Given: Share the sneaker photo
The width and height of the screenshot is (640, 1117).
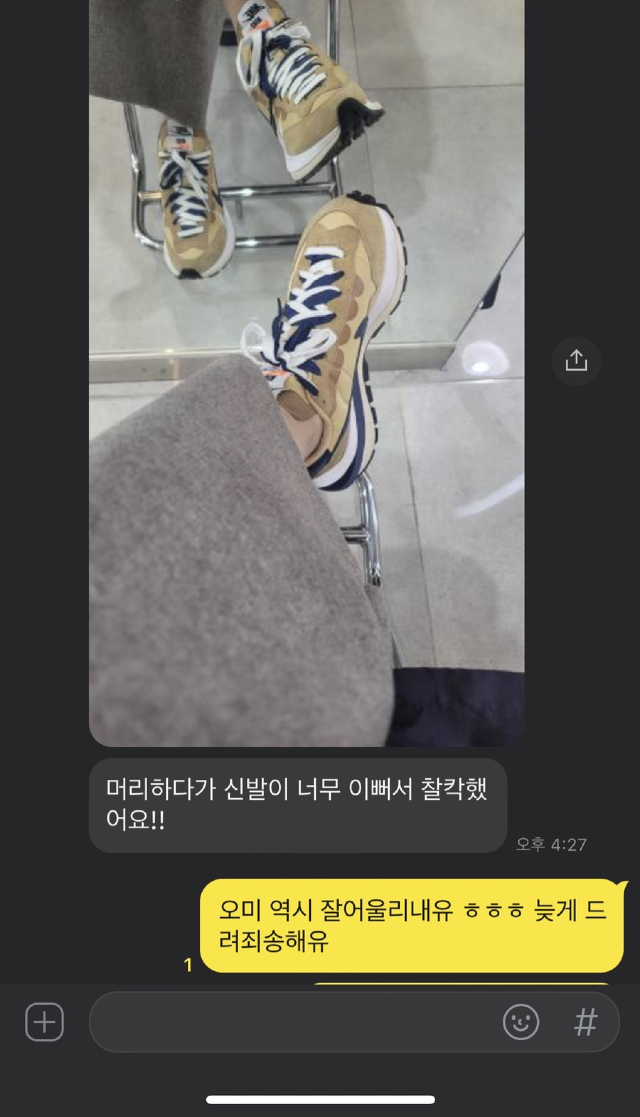Looking at the screenshot, I should (576, 361).
